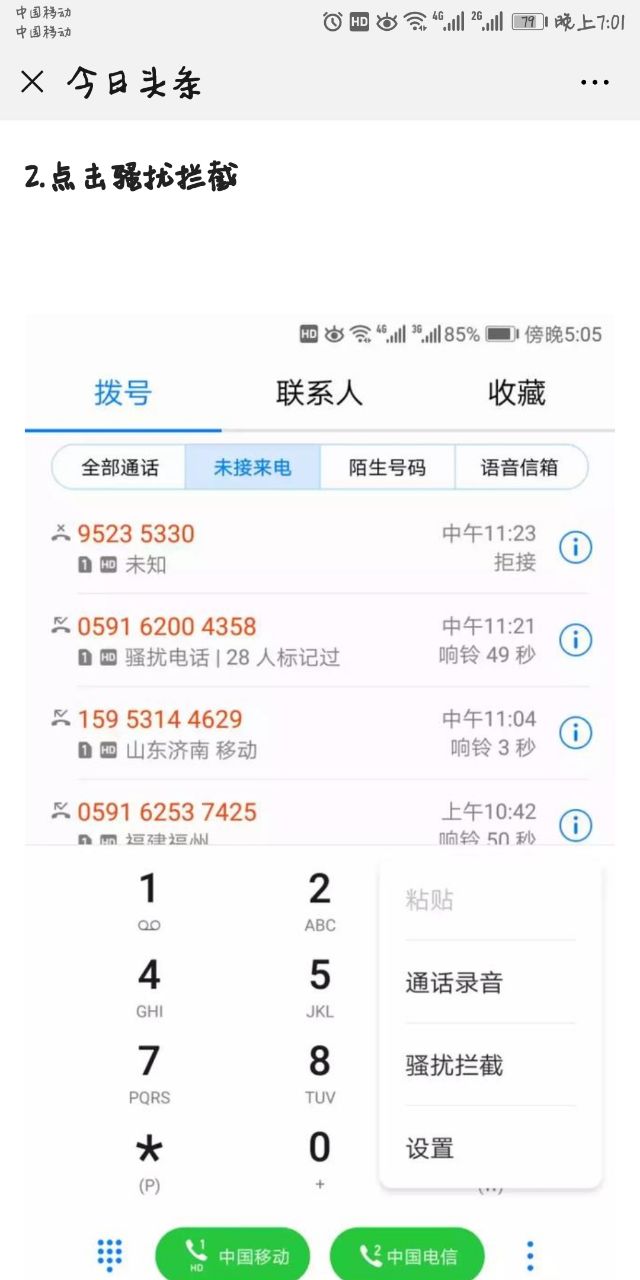Open the three-dot overflow menu
The width and height of the screenshot is (640, 1280).
(x=594, y=82)
